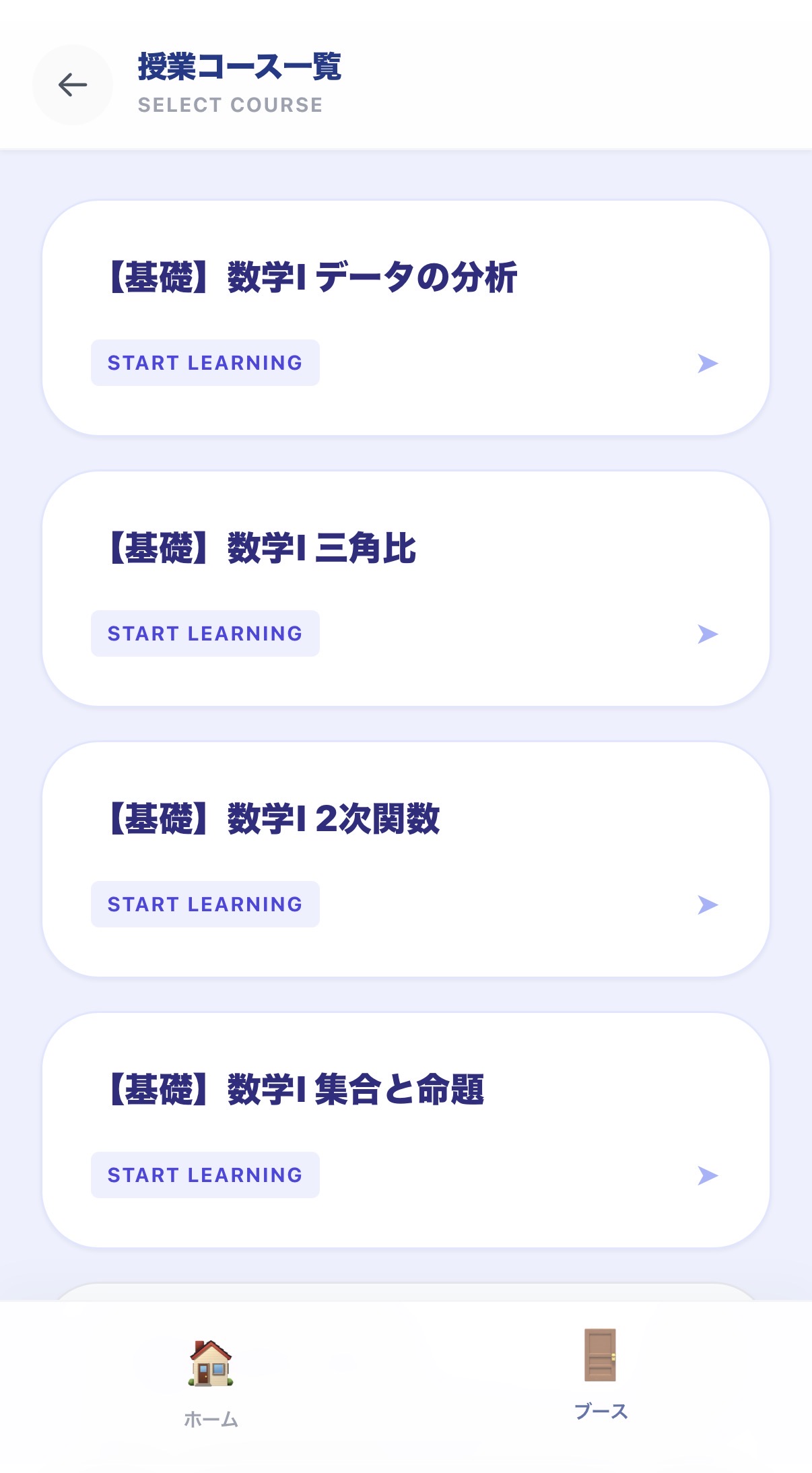This screenshot has width=812, height=1473.
Task: Click the arrow next to データの分析 course
Action: tap(707, 363)
